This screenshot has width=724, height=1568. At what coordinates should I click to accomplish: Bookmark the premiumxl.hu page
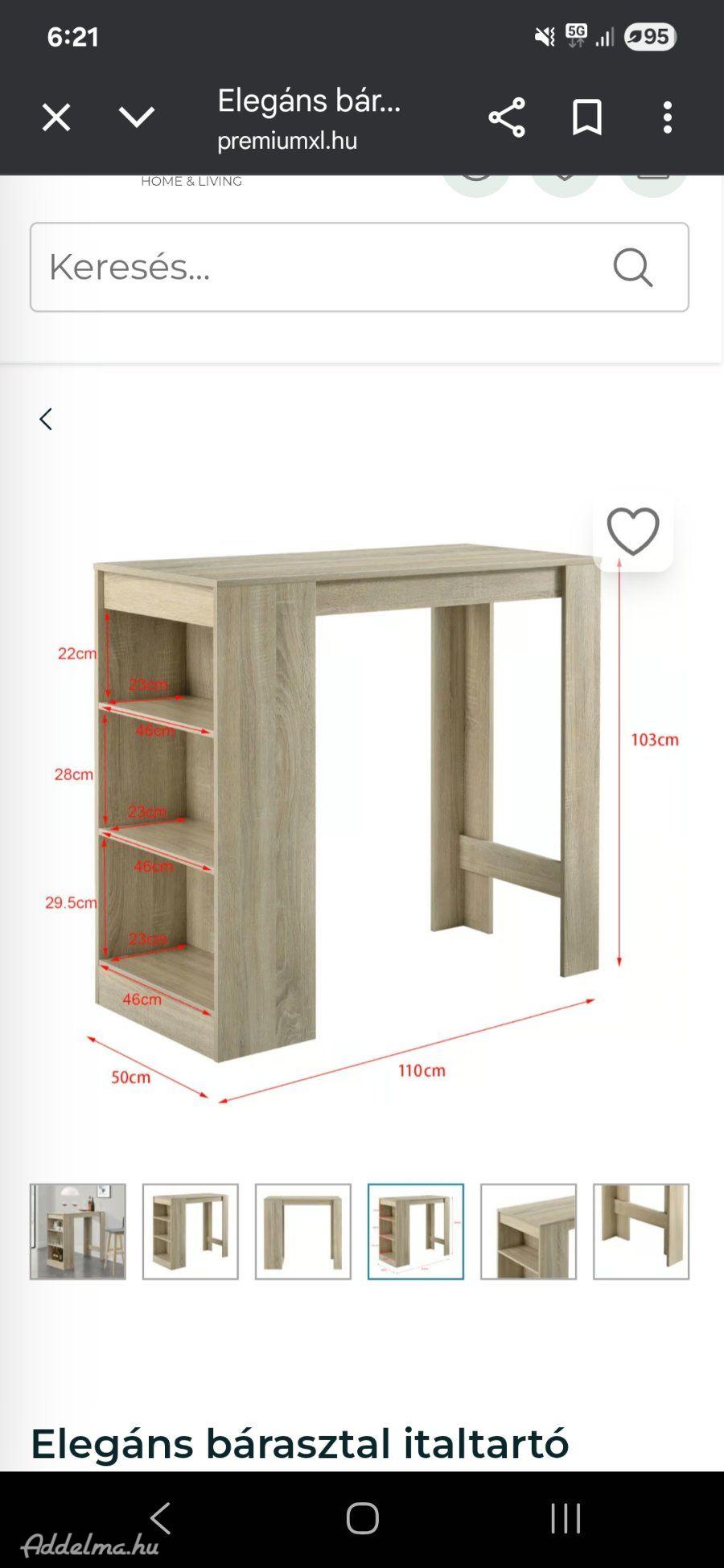coord(586,117)
